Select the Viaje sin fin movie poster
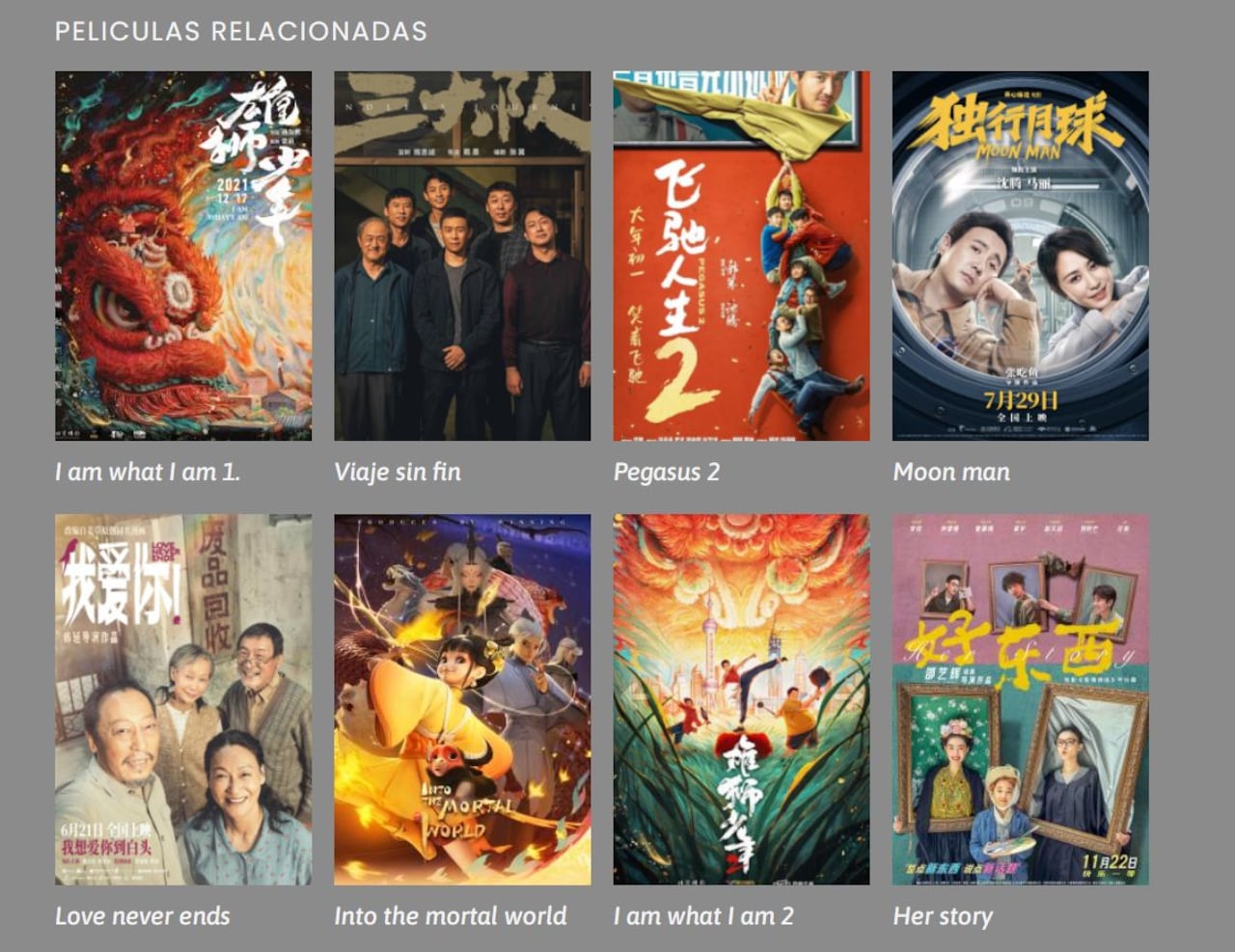Viewport: 1235px width, 952px height. tap(462, 256)
